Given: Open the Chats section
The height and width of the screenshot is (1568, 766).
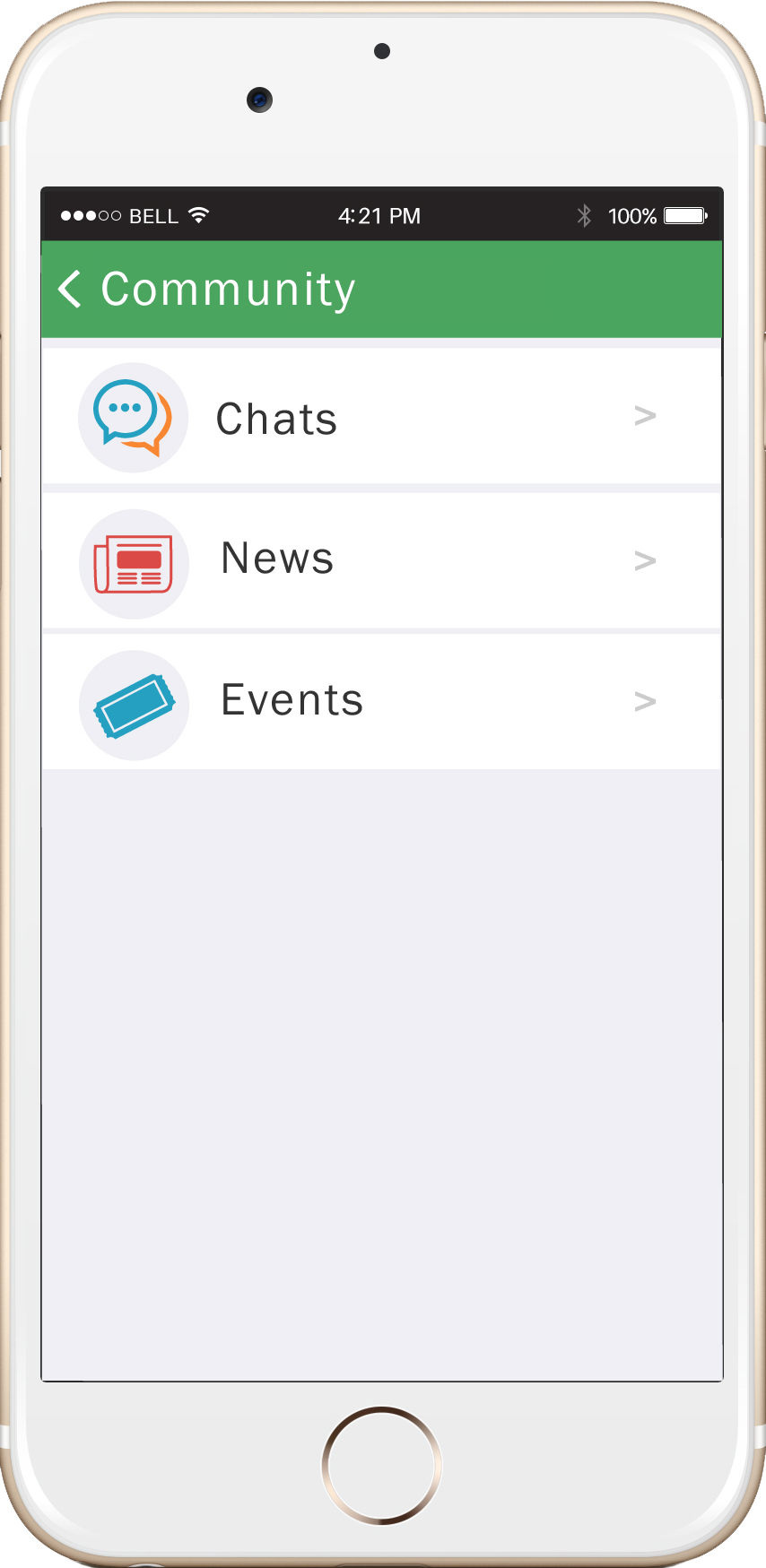Looking at the screenshot, I should pyautogui.click(x=381, y=416).
